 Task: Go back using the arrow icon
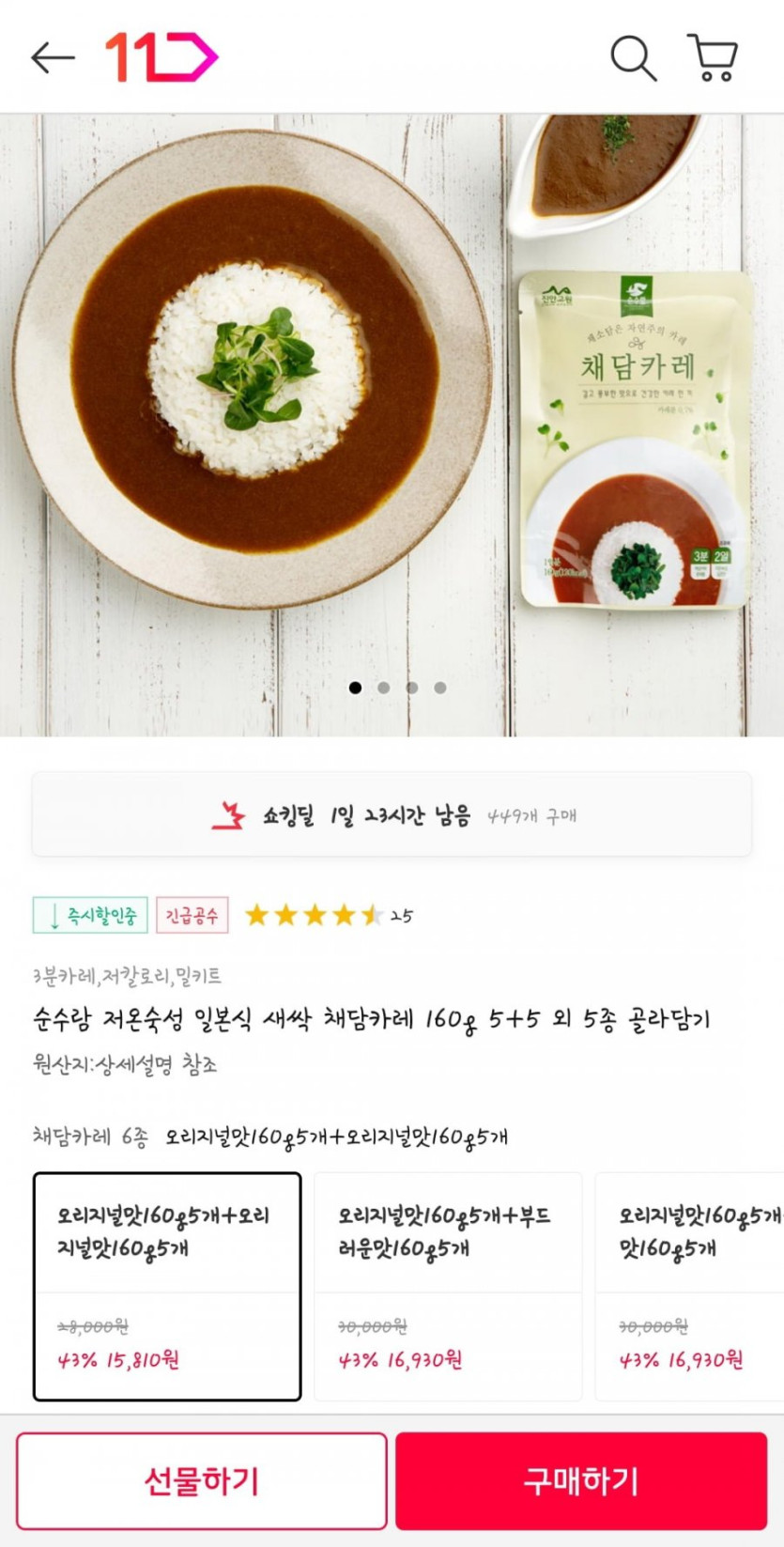click(53, 57)
